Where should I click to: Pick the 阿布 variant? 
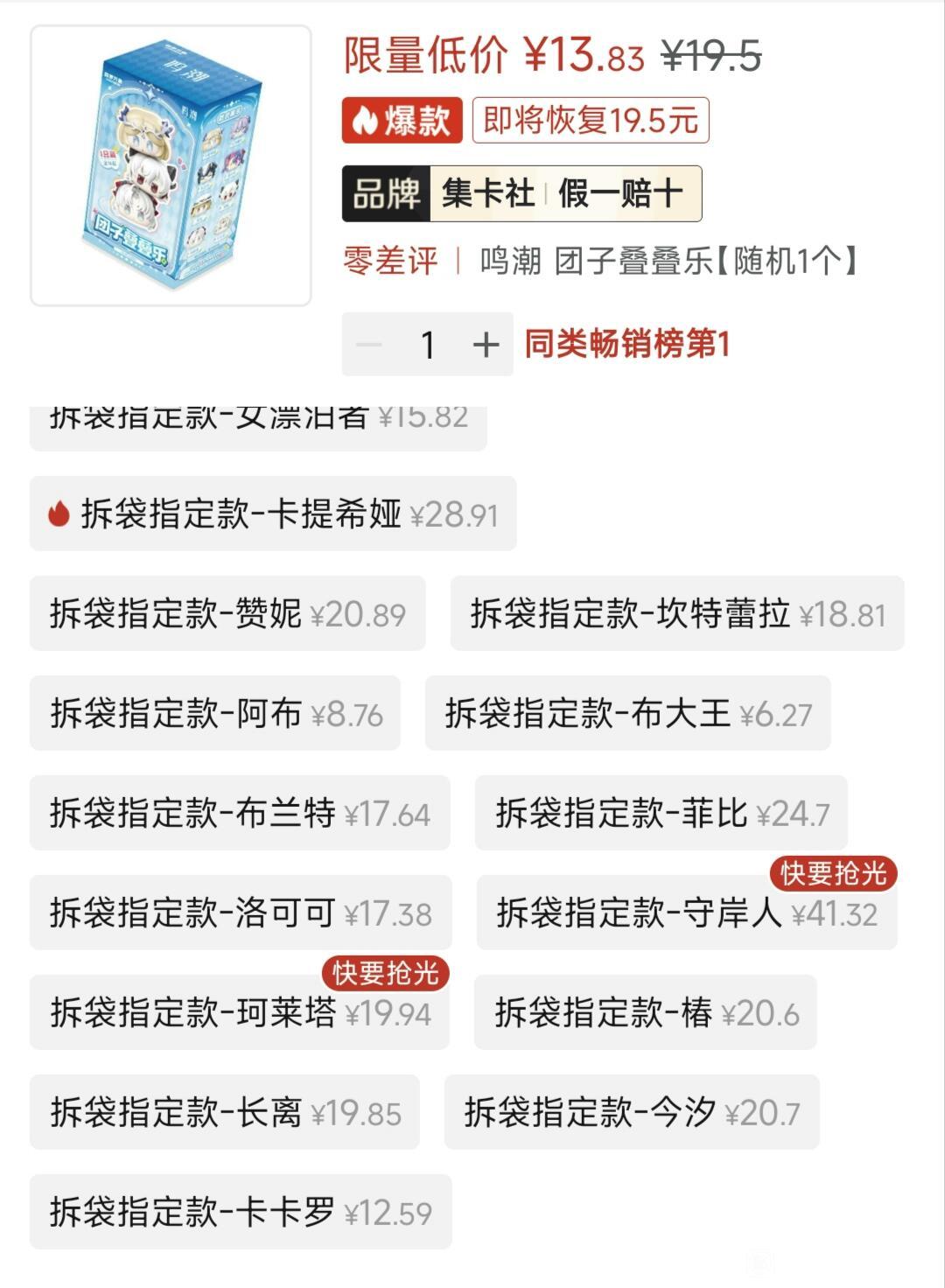pos(215,713)
